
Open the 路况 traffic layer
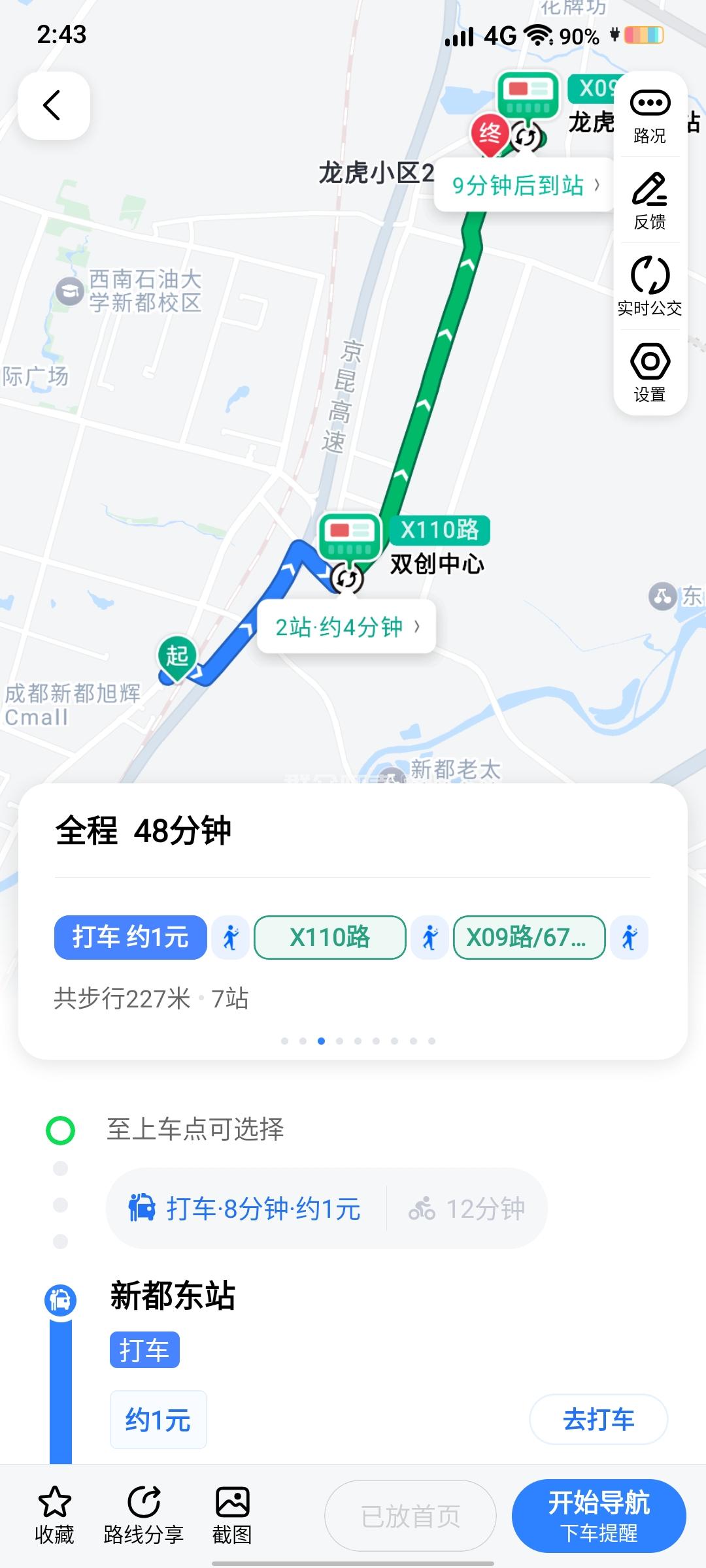point(649,116)
